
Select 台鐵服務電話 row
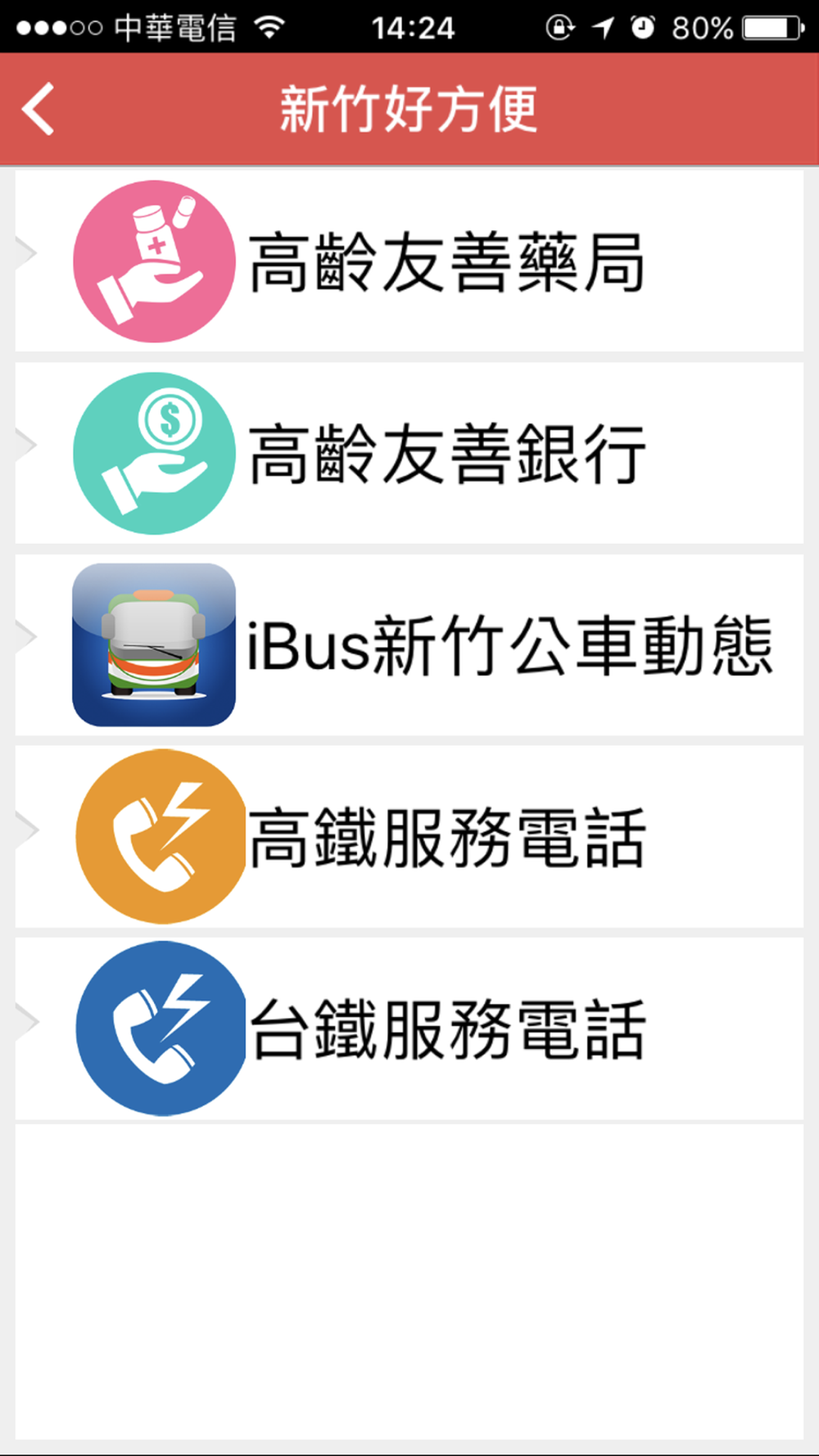[409, 1029]
